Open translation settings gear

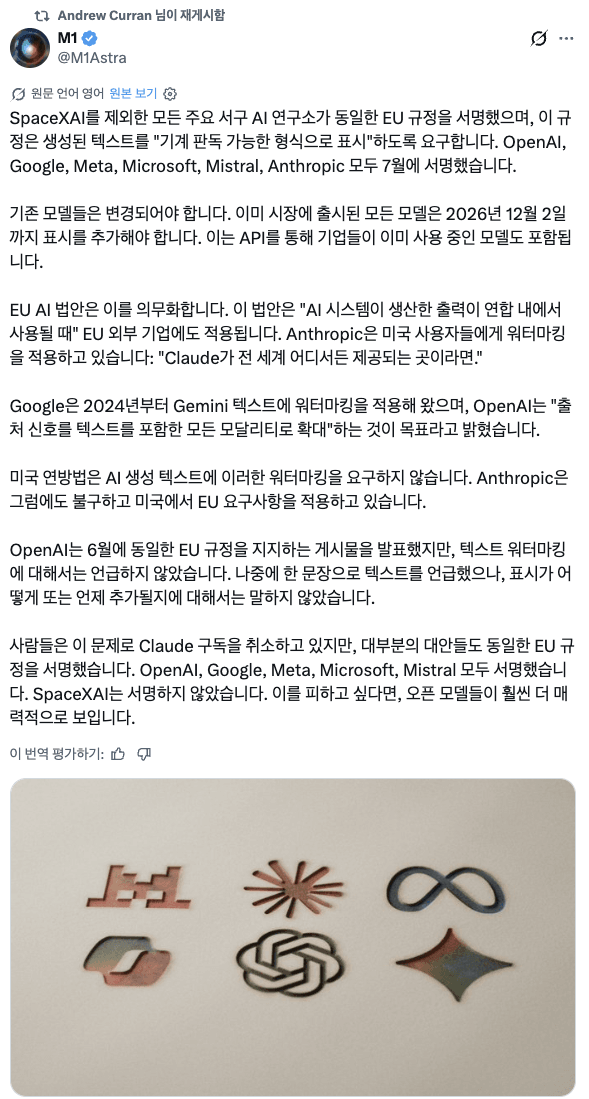click(x=169, y=94)
